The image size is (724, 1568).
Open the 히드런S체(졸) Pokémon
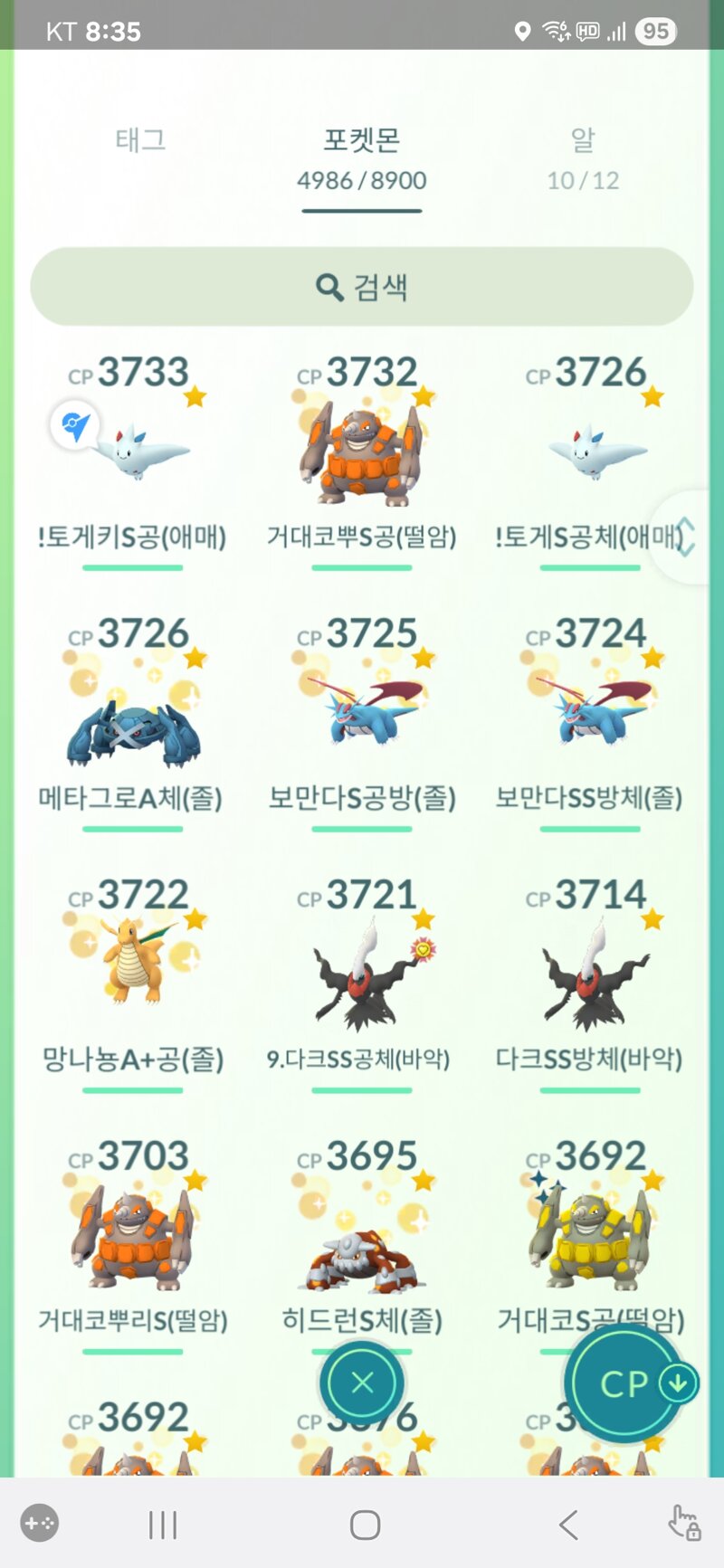pyautogui.click(x=361, y=1246)
